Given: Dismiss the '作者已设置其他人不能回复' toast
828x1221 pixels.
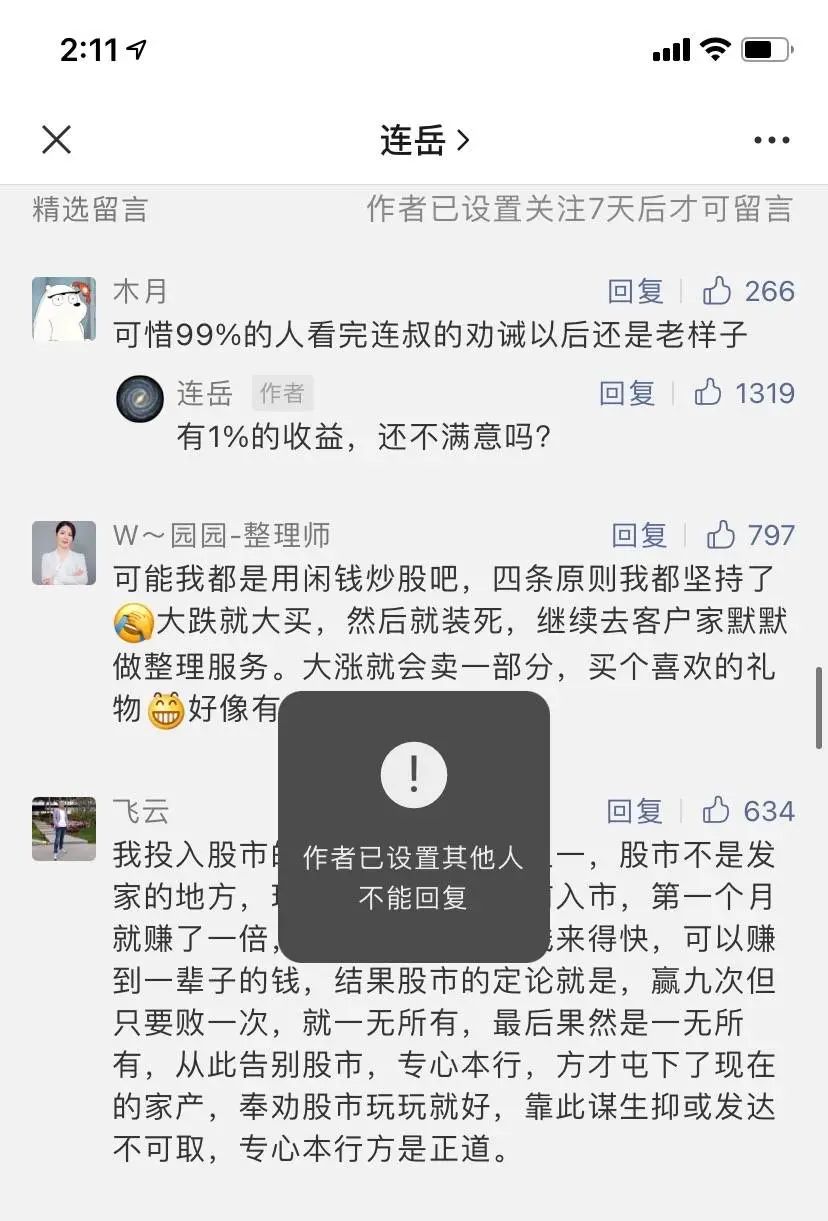Looking at the screenshot, I should [x=413, y=828].
